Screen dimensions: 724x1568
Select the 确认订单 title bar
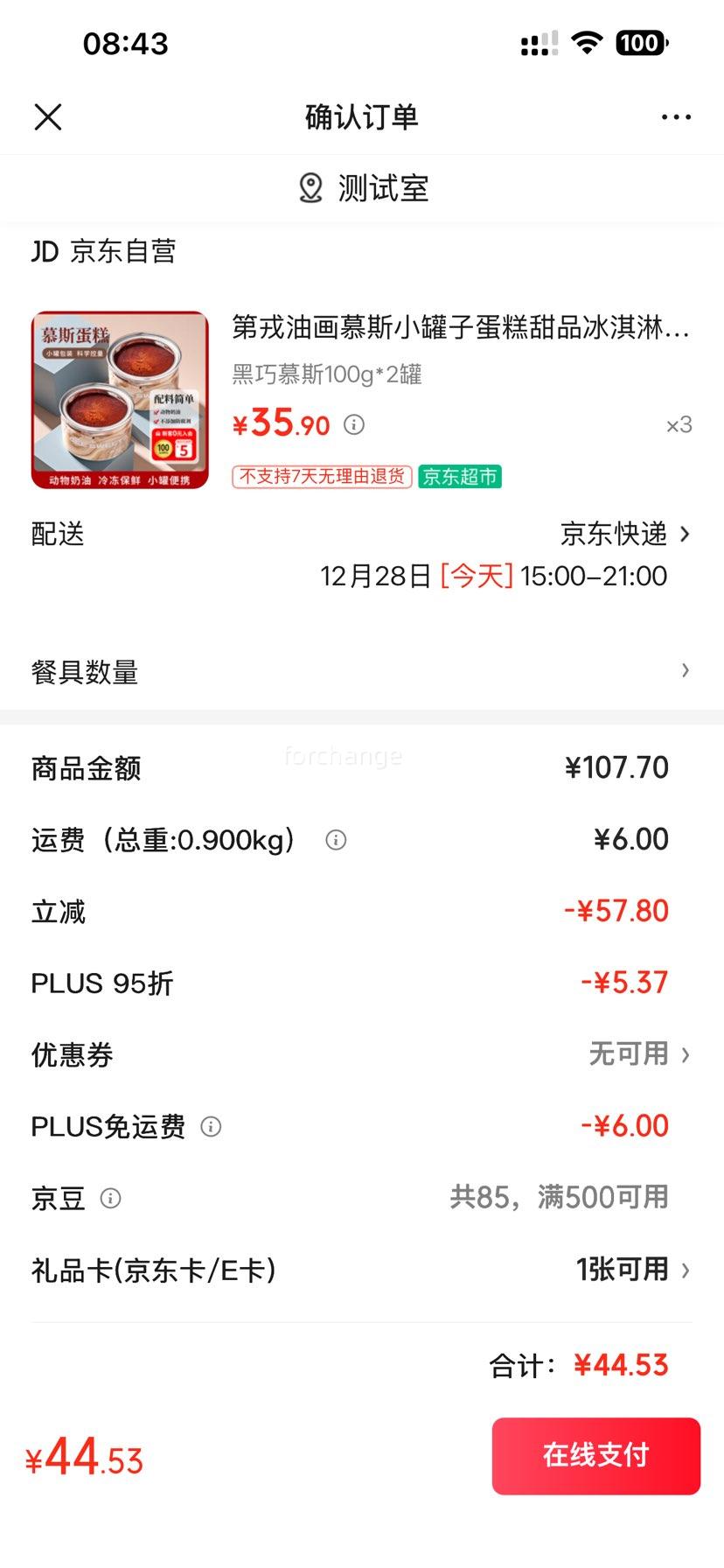(x=361, y=115)
